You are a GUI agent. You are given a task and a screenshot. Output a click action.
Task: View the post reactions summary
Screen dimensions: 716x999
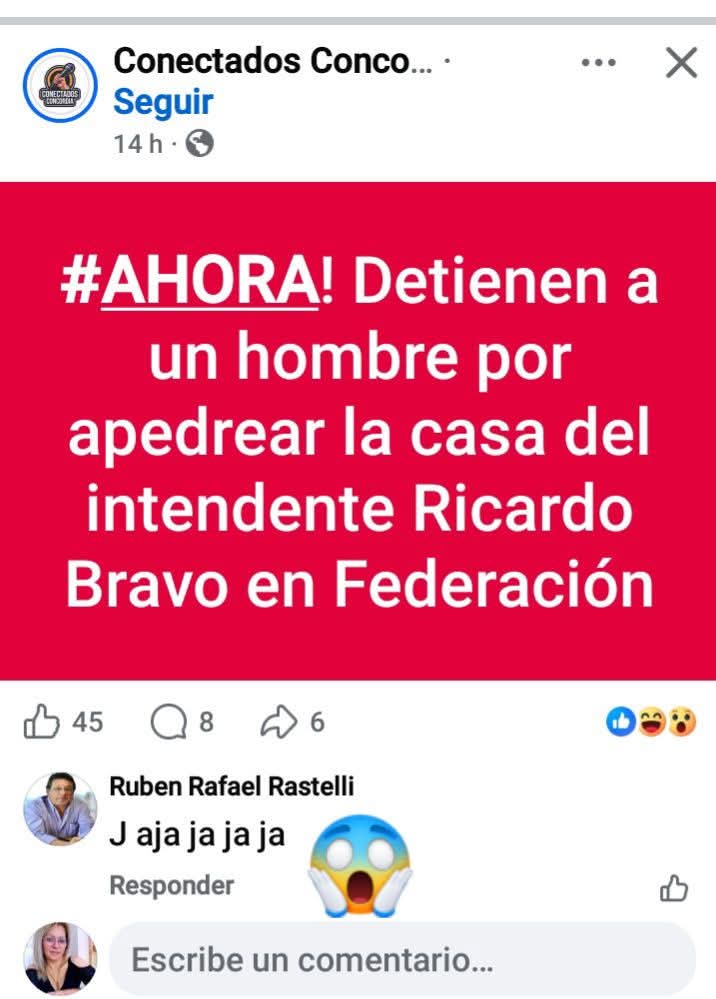click(652, 721)
